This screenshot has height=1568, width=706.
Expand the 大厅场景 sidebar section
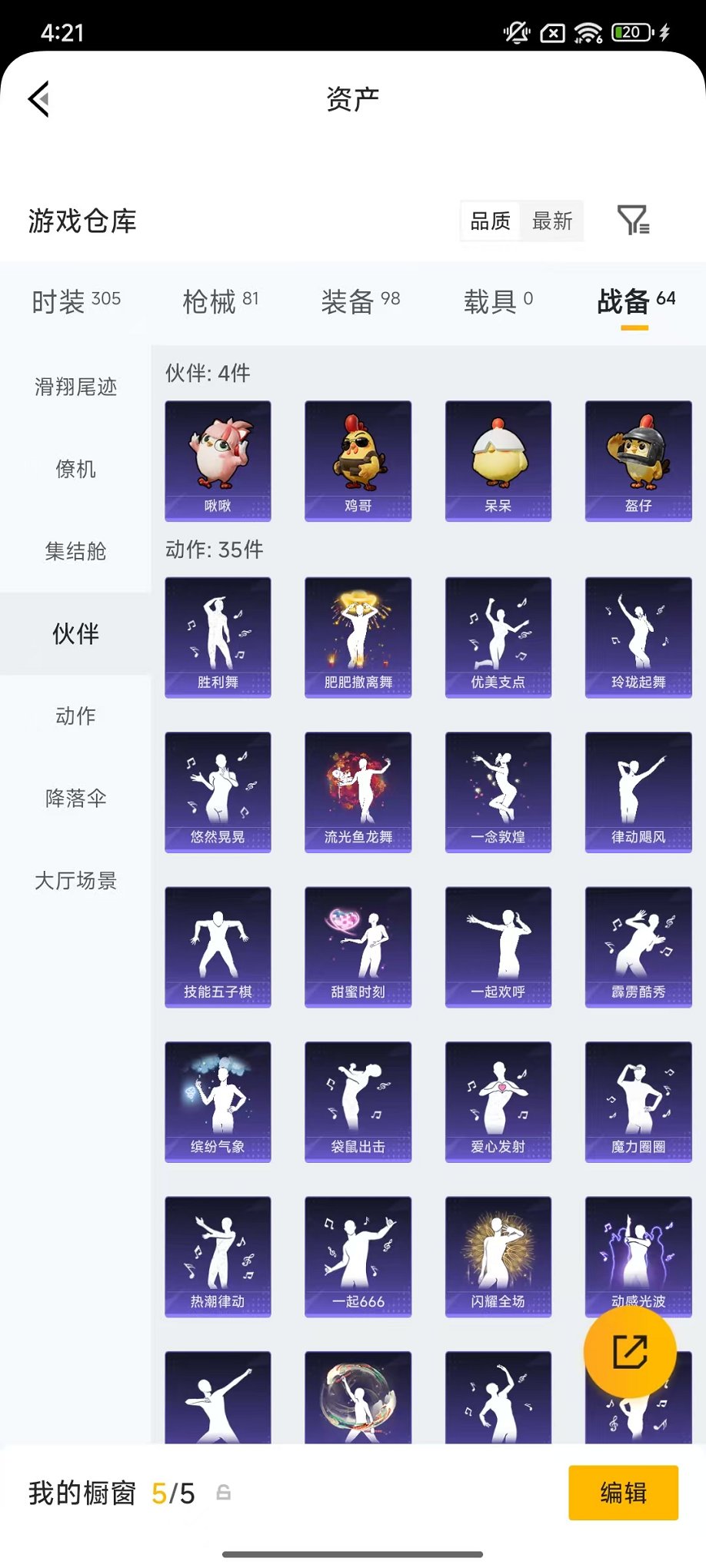[75, 882]
